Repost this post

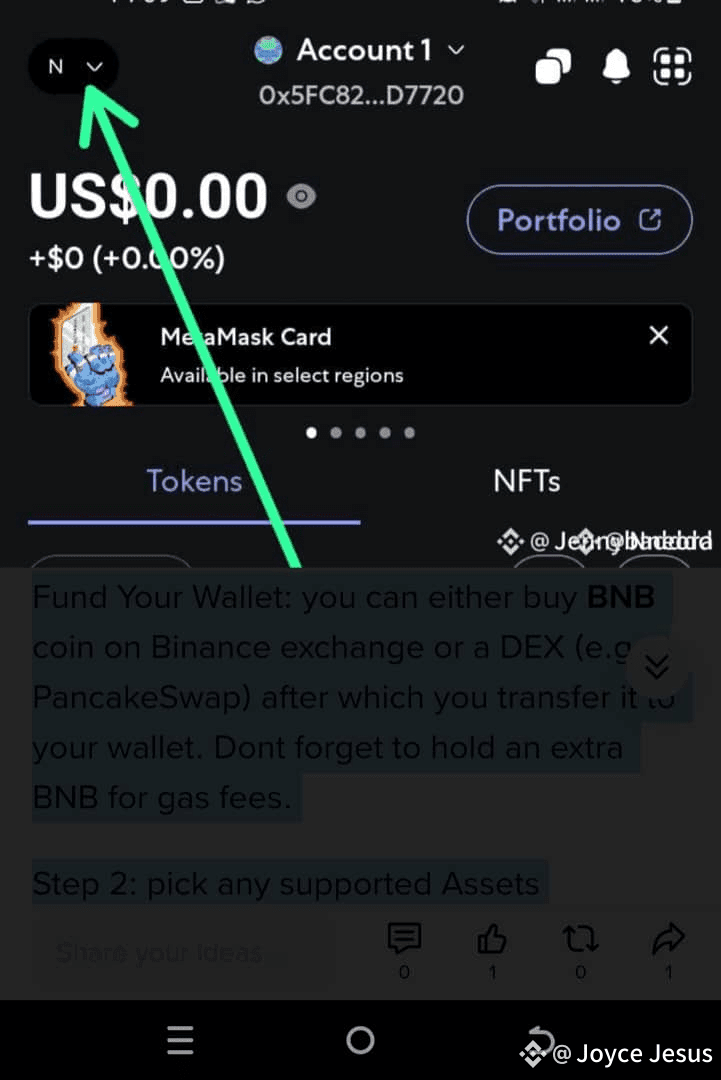click(580, 940)
